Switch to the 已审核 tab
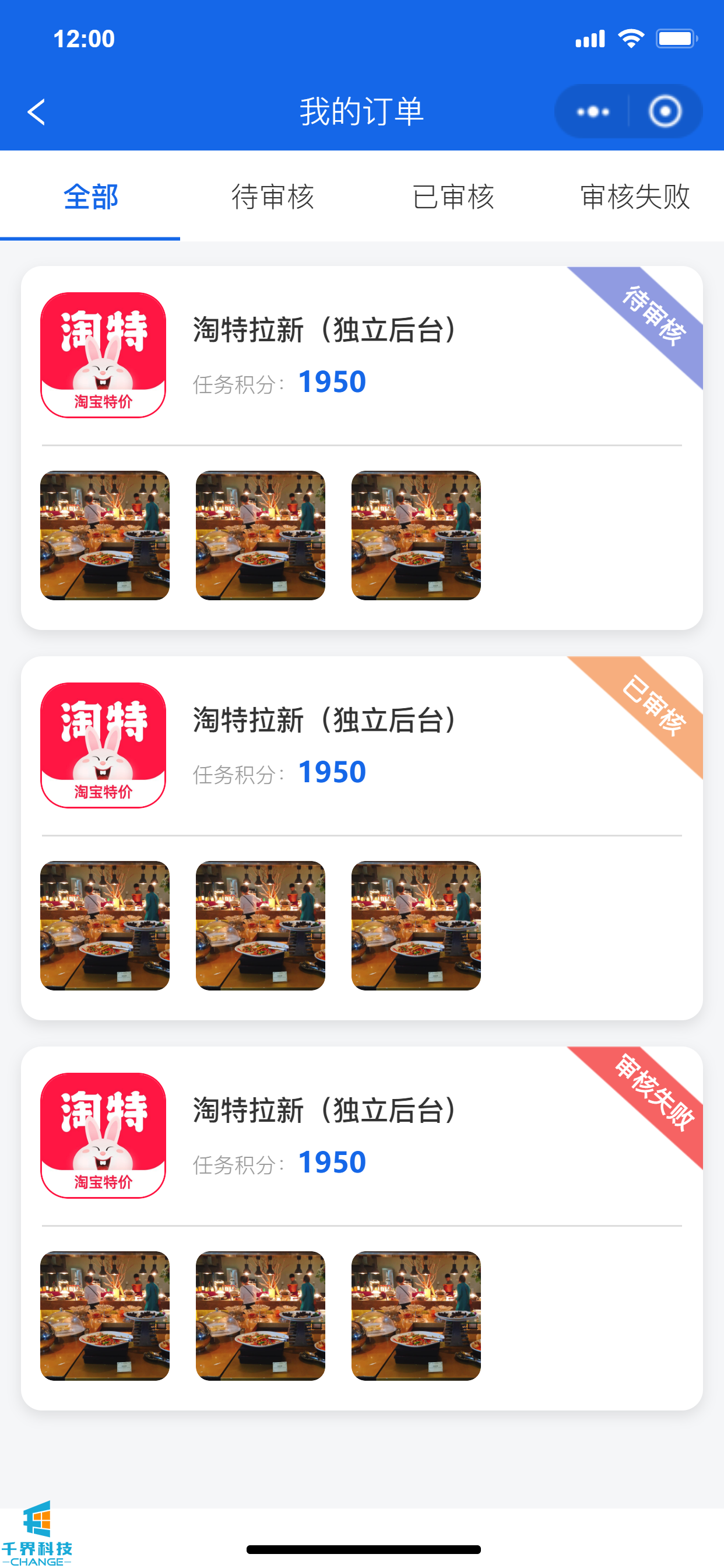The height and width of the screenshot is (1568, 724). (453, 197)
